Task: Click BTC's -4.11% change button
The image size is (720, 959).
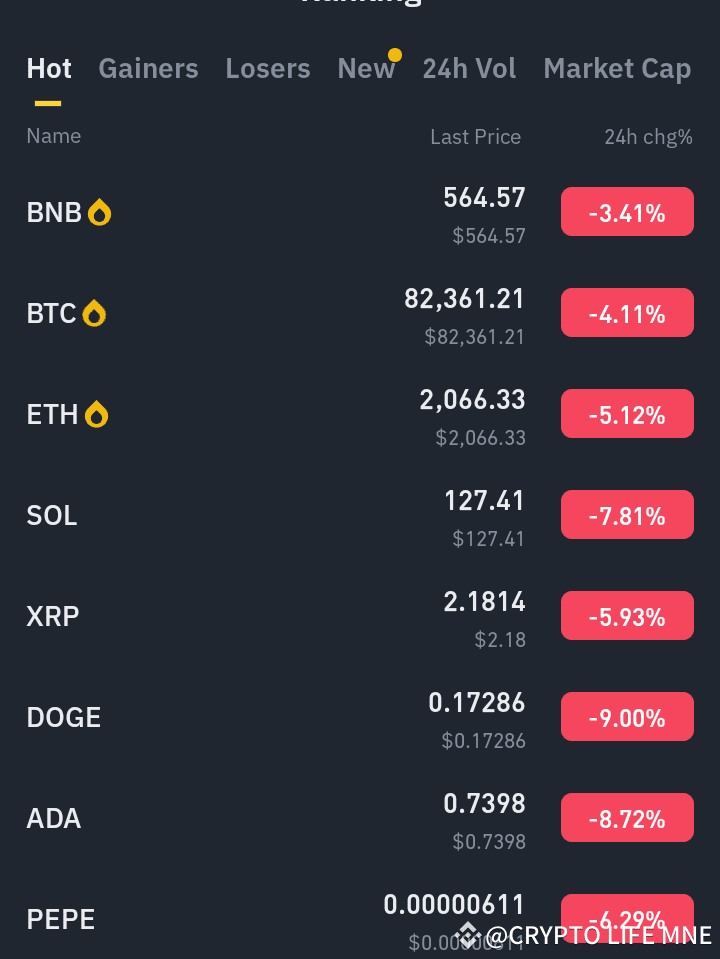Action: click(627, 312)
